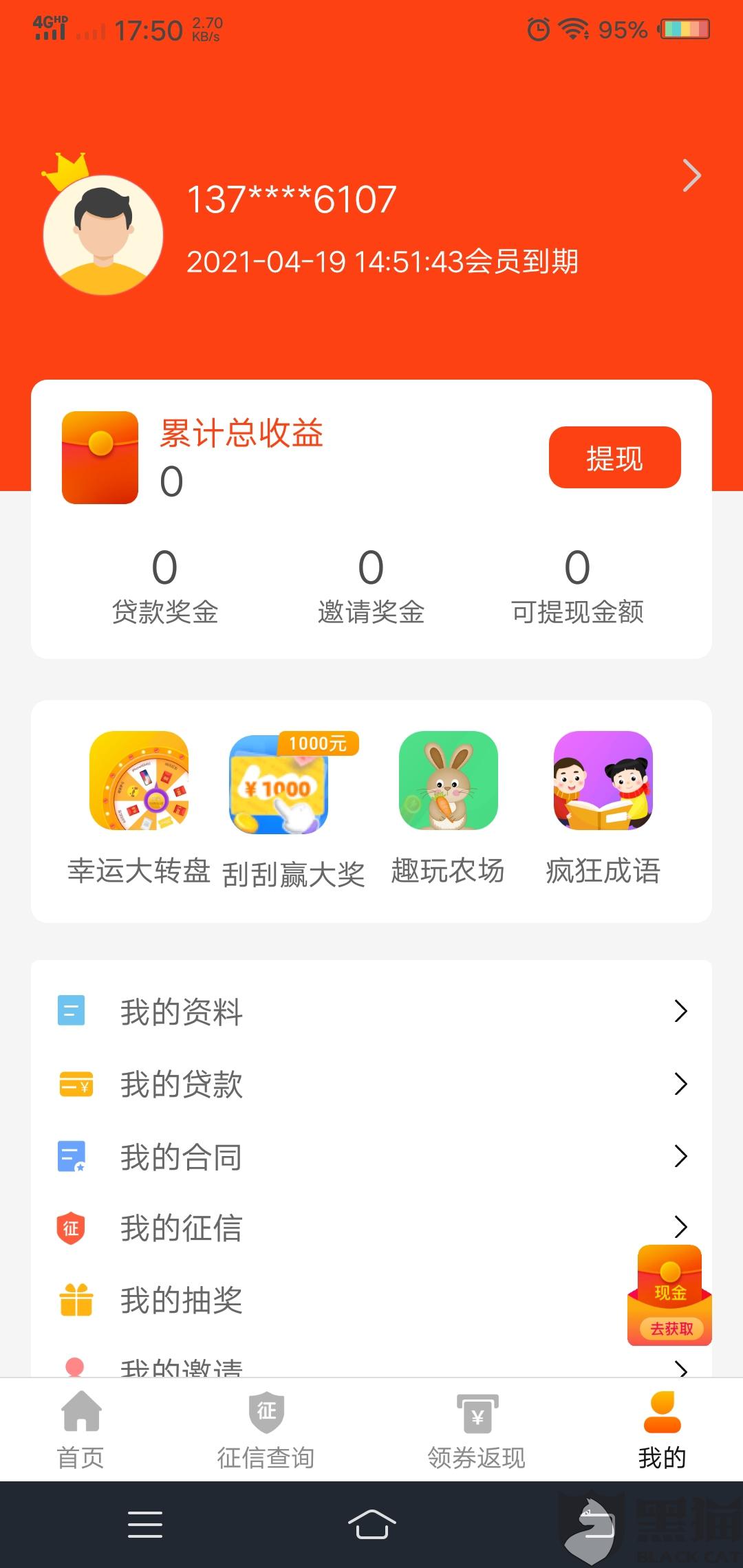Select the 我的 tab

coord(662,1430)
